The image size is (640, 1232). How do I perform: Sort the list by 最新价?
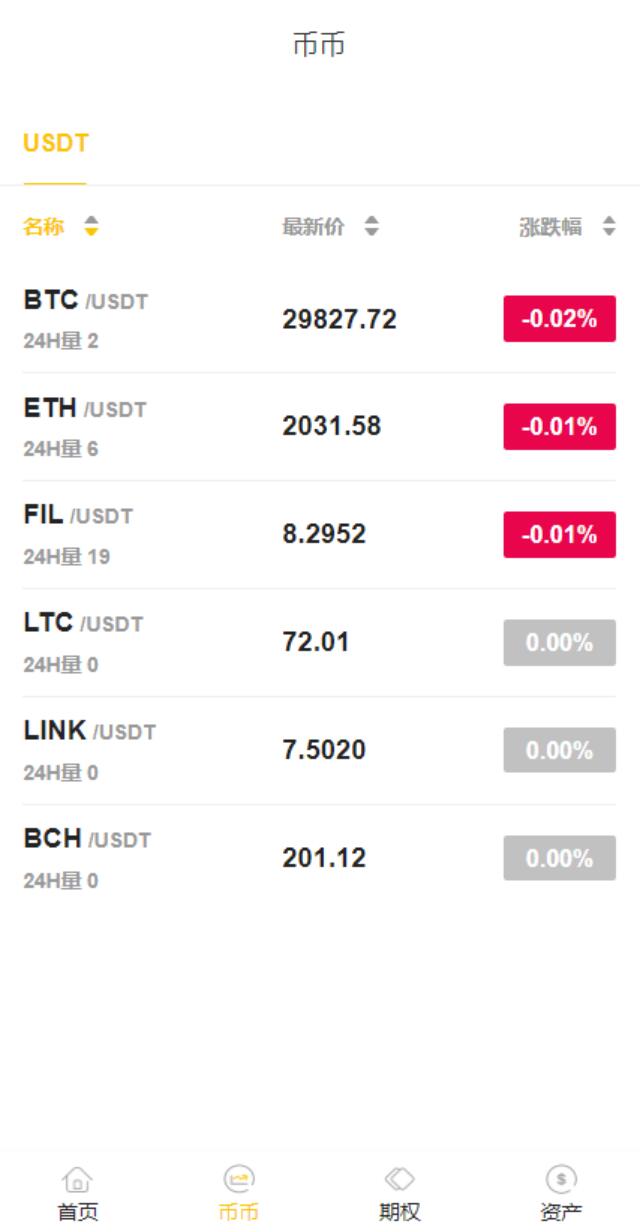click(330, 227)
